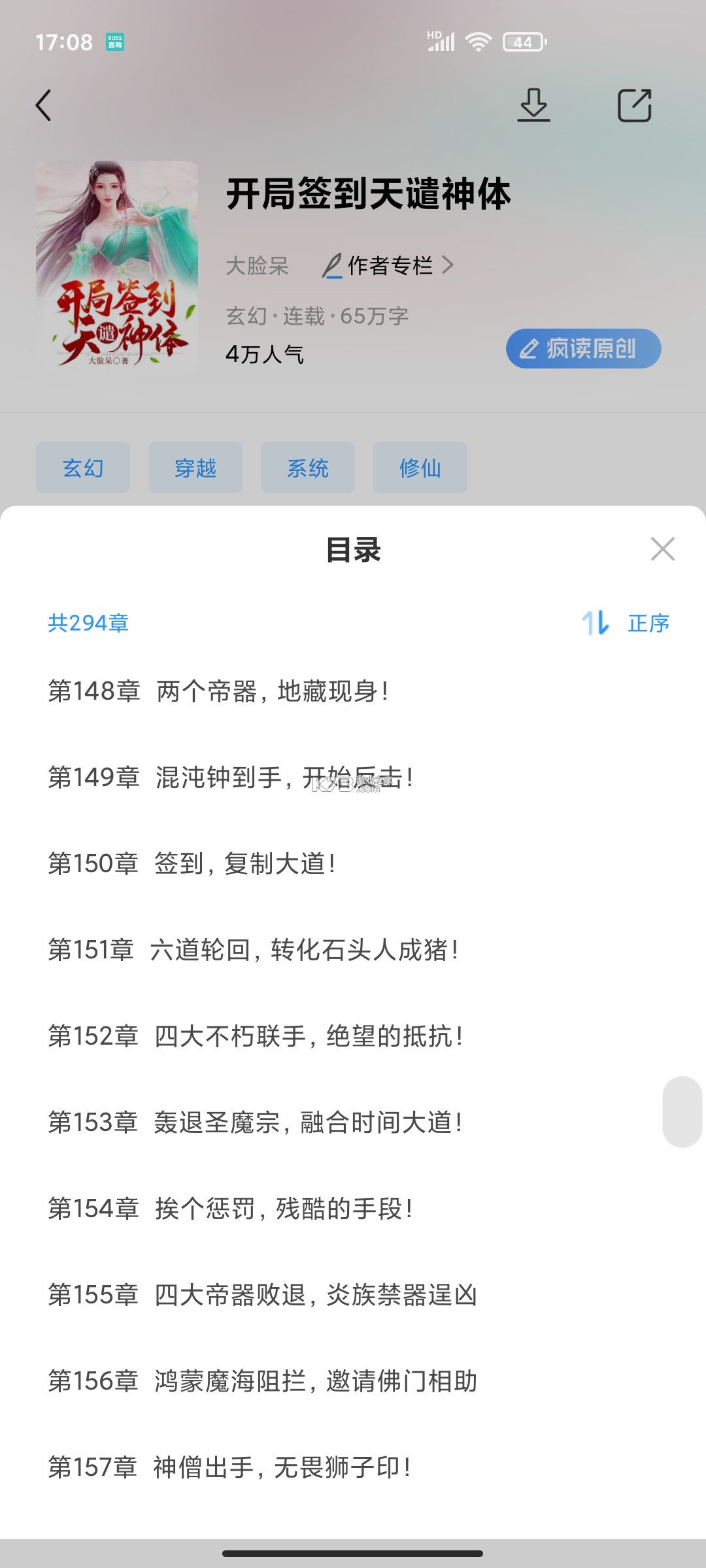Image resolution: width=706 pixels, height=1568 pixels.
Task: Open 作者专栏 author column
Action: point(388,266)
